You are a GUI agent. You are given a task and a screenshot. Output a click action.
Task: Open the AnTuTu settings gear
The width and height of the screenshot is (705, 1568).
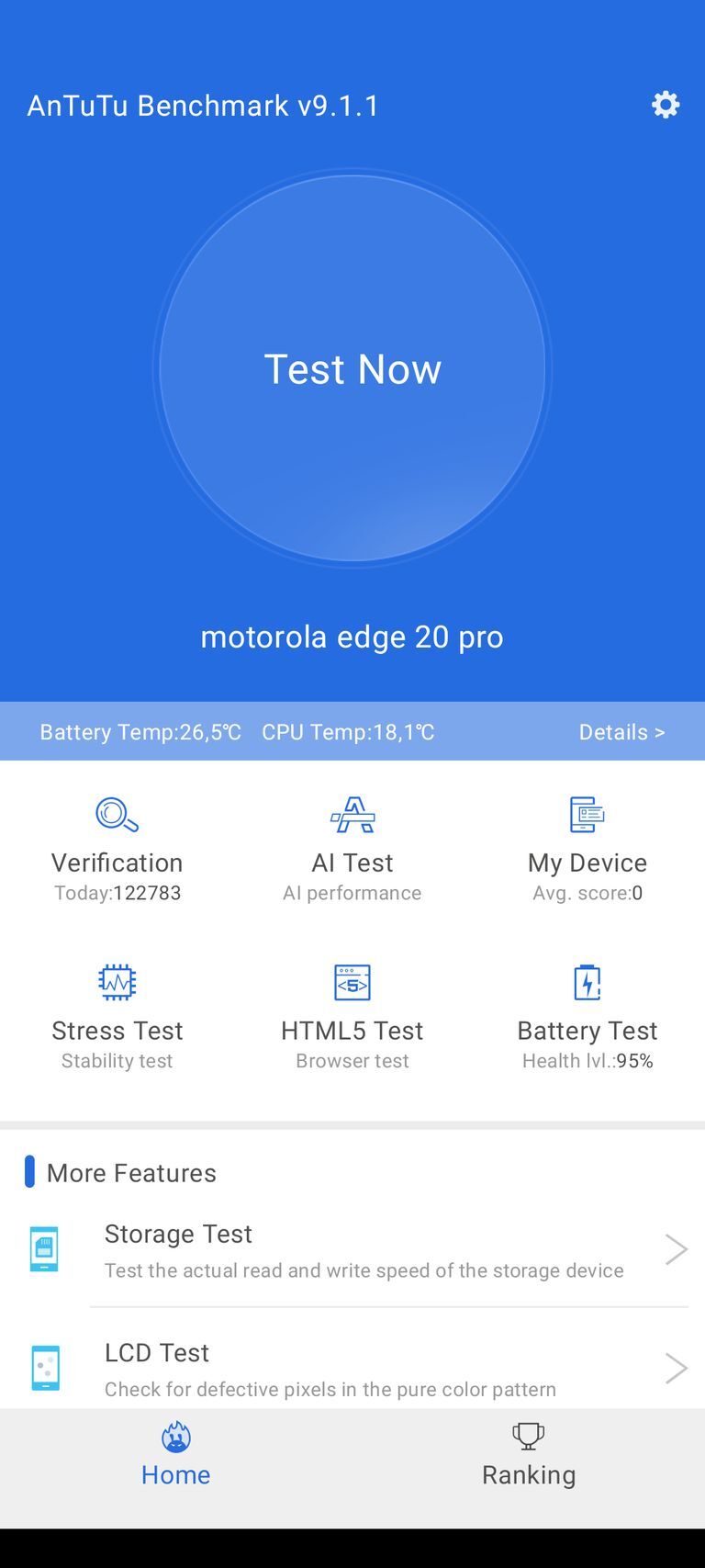click(665, 105)
